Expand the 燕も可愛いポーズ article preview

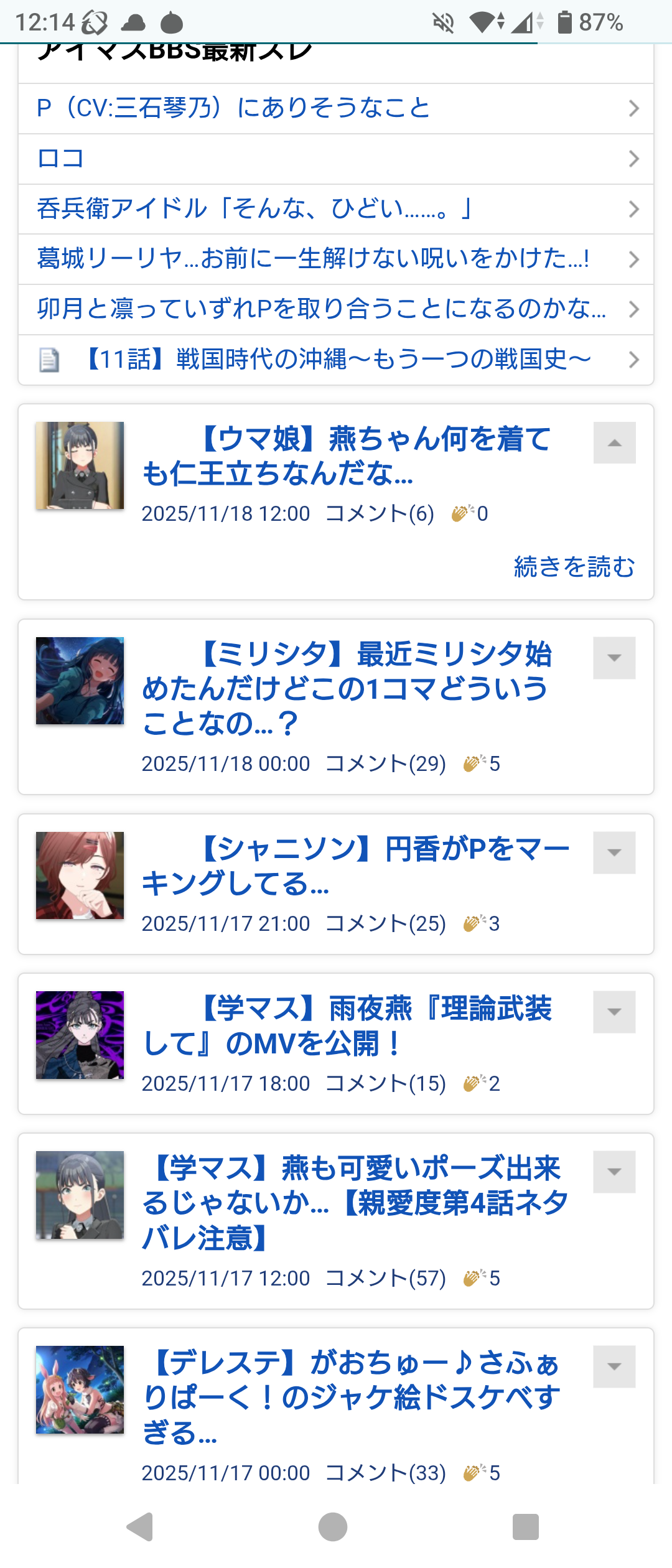(614, 1172)
